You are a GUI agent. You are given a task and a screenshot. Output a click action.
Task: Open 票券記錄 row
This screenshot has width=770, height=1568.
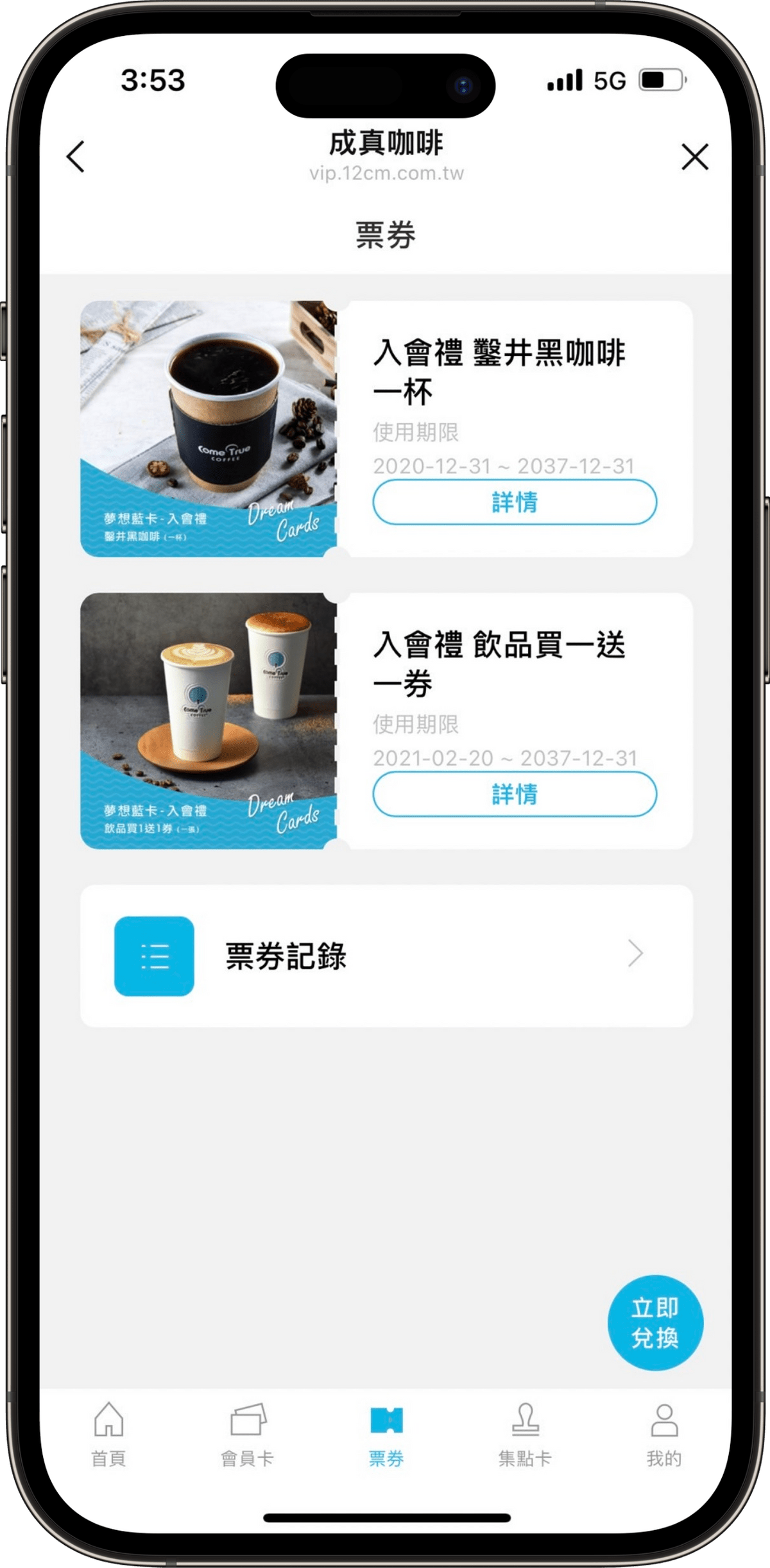386,956
